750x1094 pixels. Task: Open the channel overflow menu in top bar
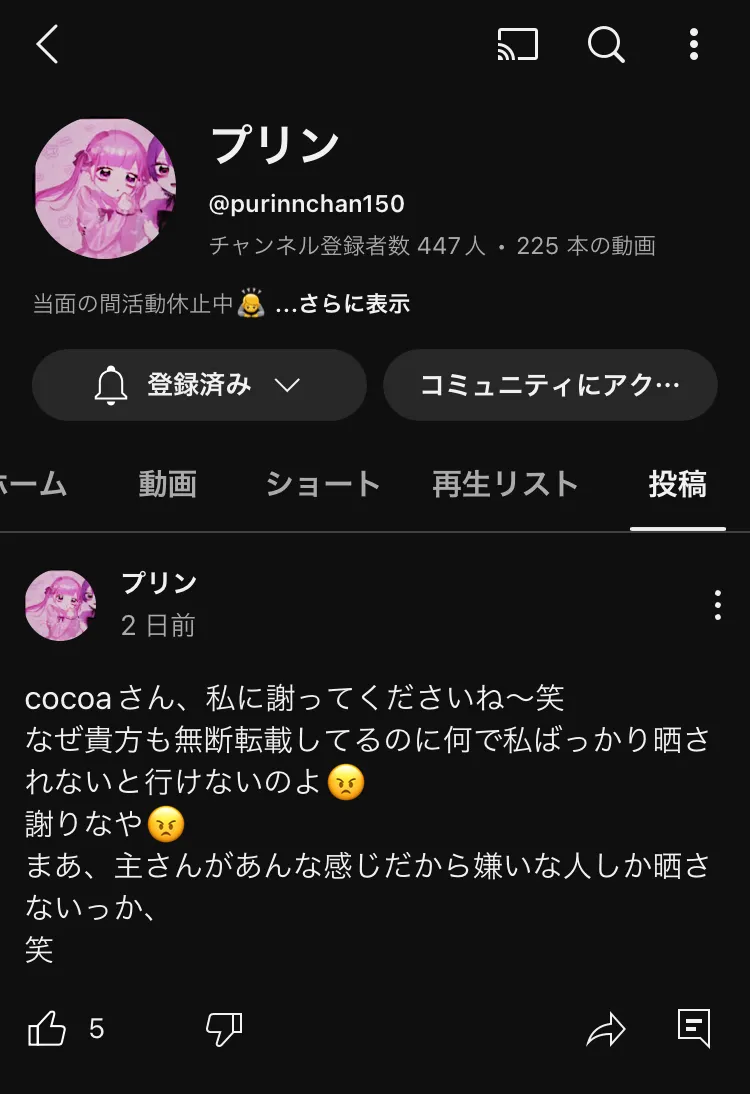[694, 45]
